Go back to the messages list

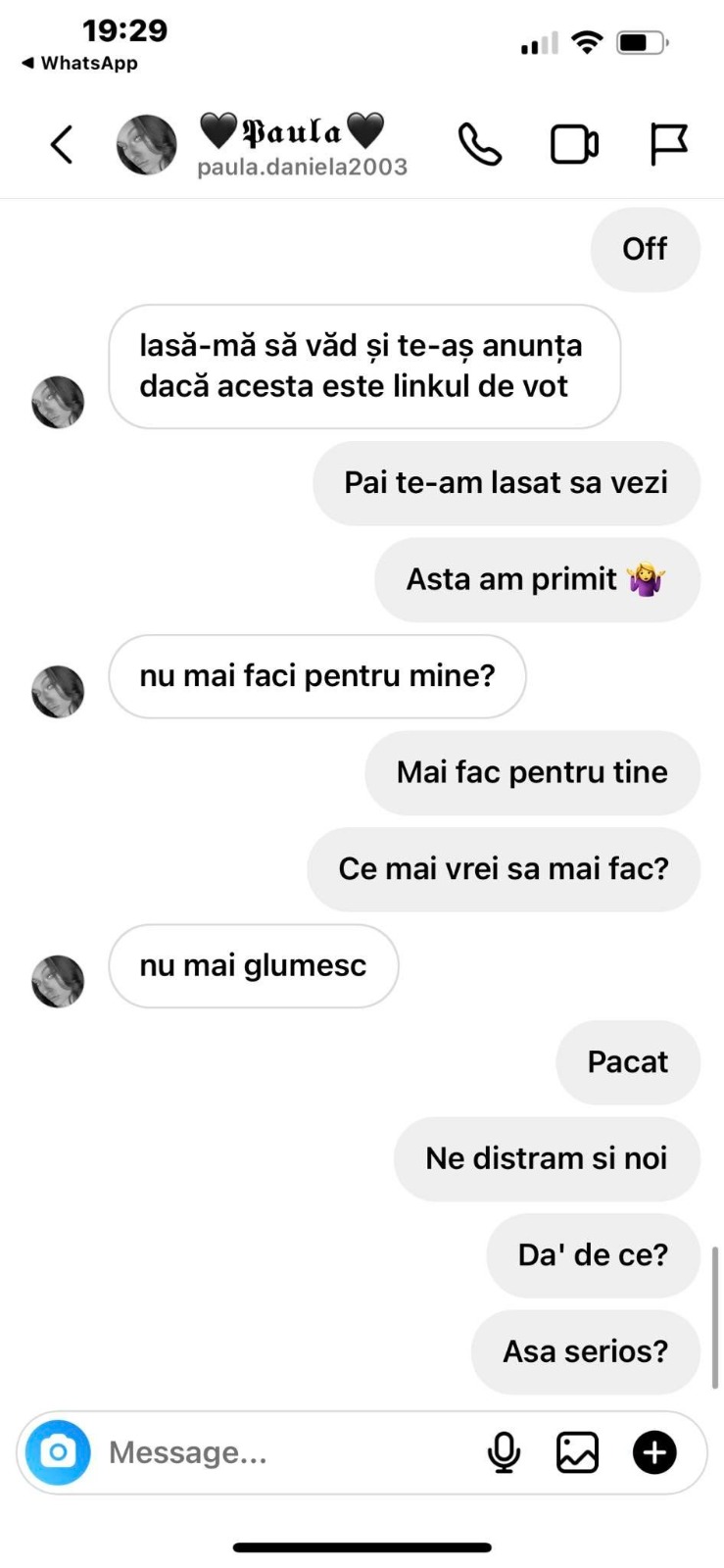pyautogui.click(x=62, y=145)
